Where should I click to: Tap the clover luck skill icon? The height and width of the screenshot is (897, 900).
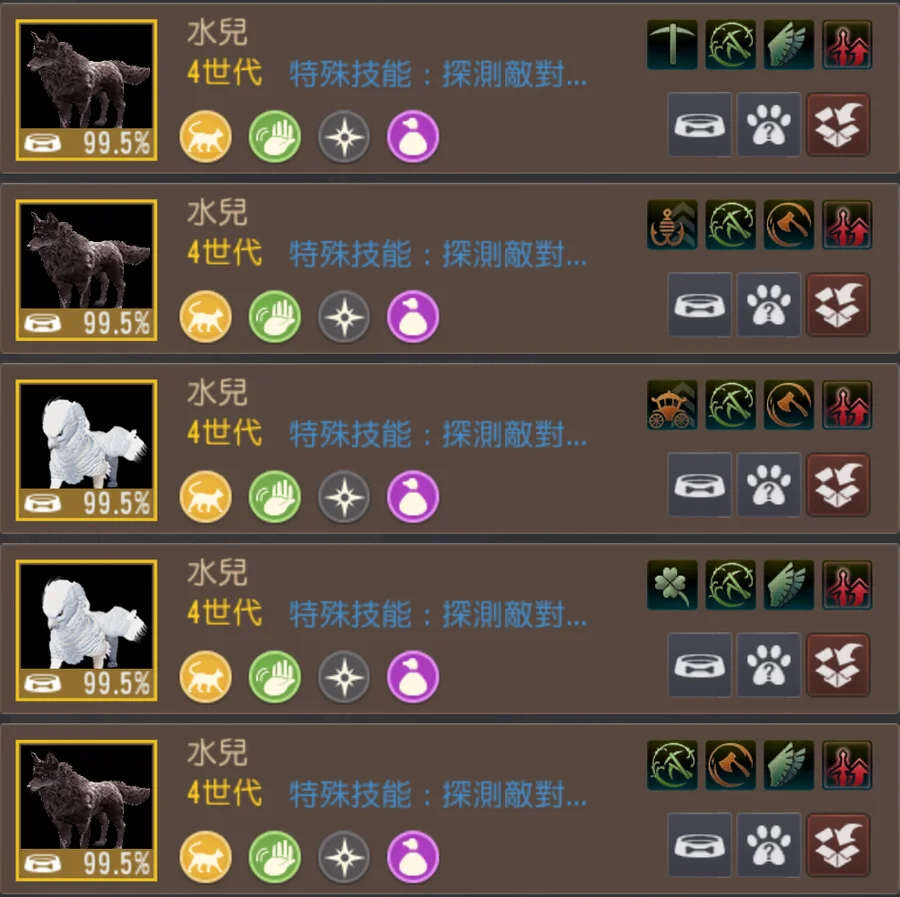[x=672, y=585]
